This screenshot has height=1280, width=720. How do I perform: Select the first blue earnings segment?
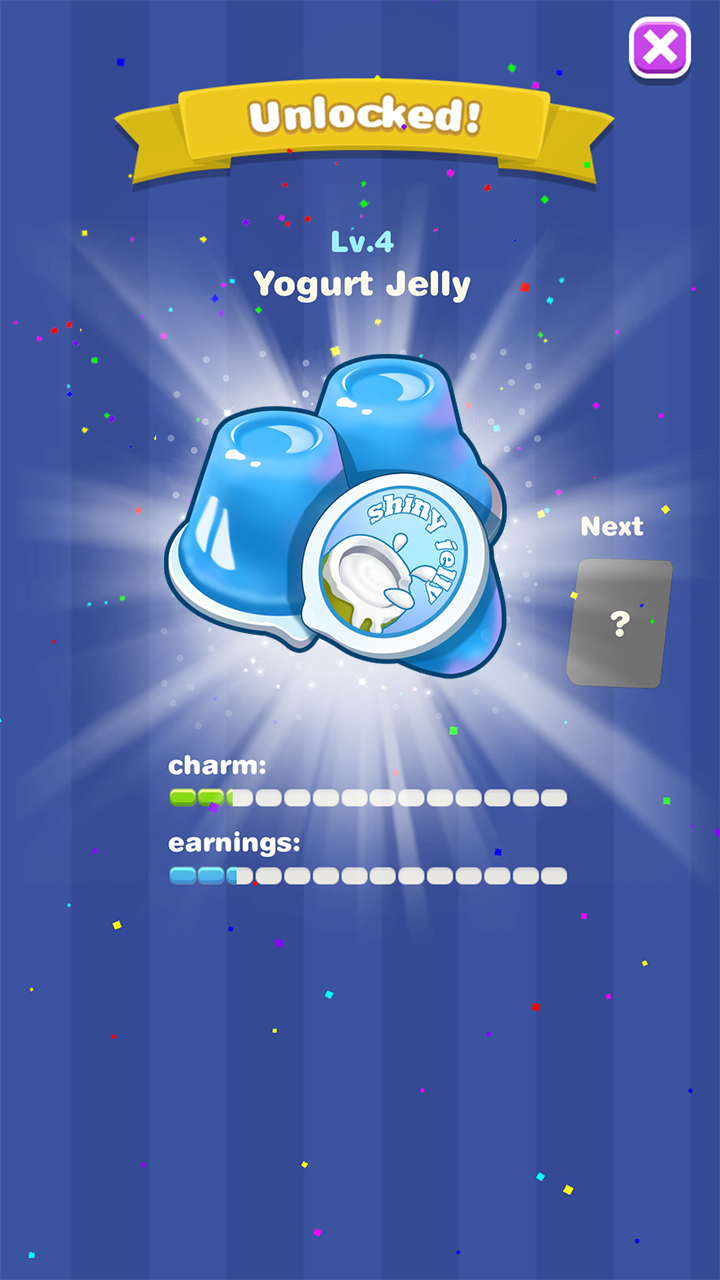tap(182, 875)
